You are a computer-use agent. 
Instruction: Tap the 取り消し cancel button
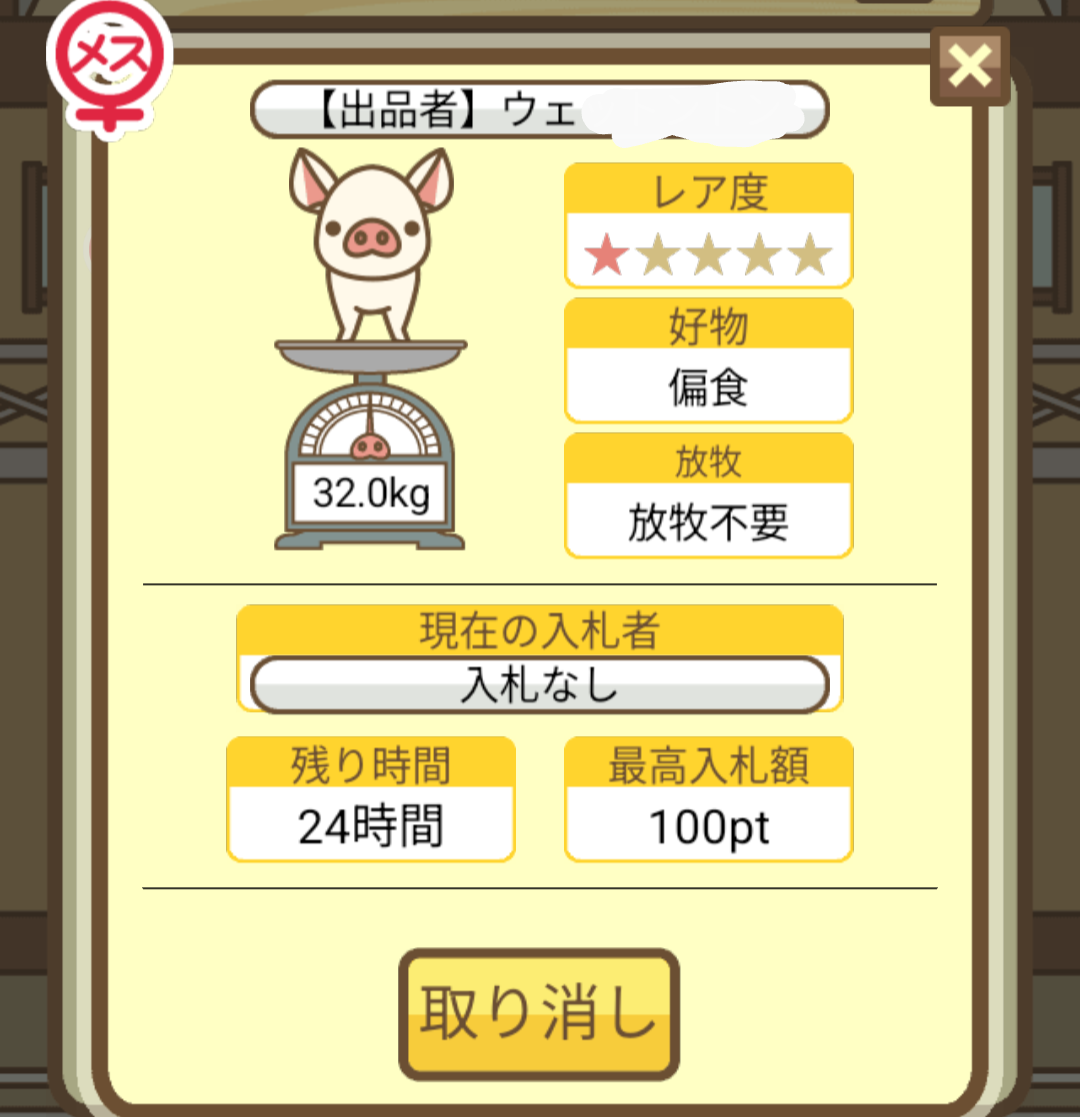point(539,1014)
